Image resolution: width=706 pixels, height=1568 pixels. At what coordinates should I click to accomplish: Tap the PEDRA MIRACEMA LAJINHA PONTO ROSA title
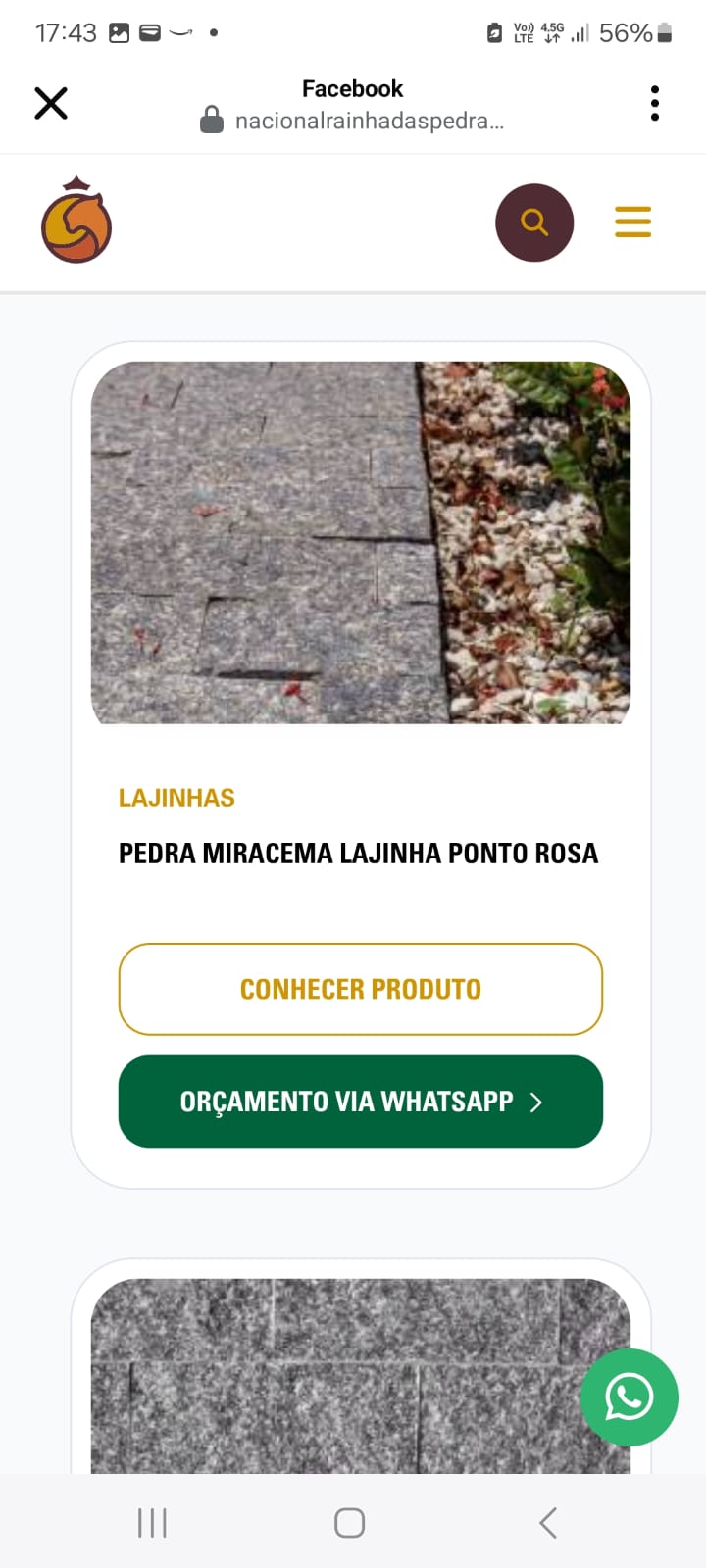coord(358,853)
